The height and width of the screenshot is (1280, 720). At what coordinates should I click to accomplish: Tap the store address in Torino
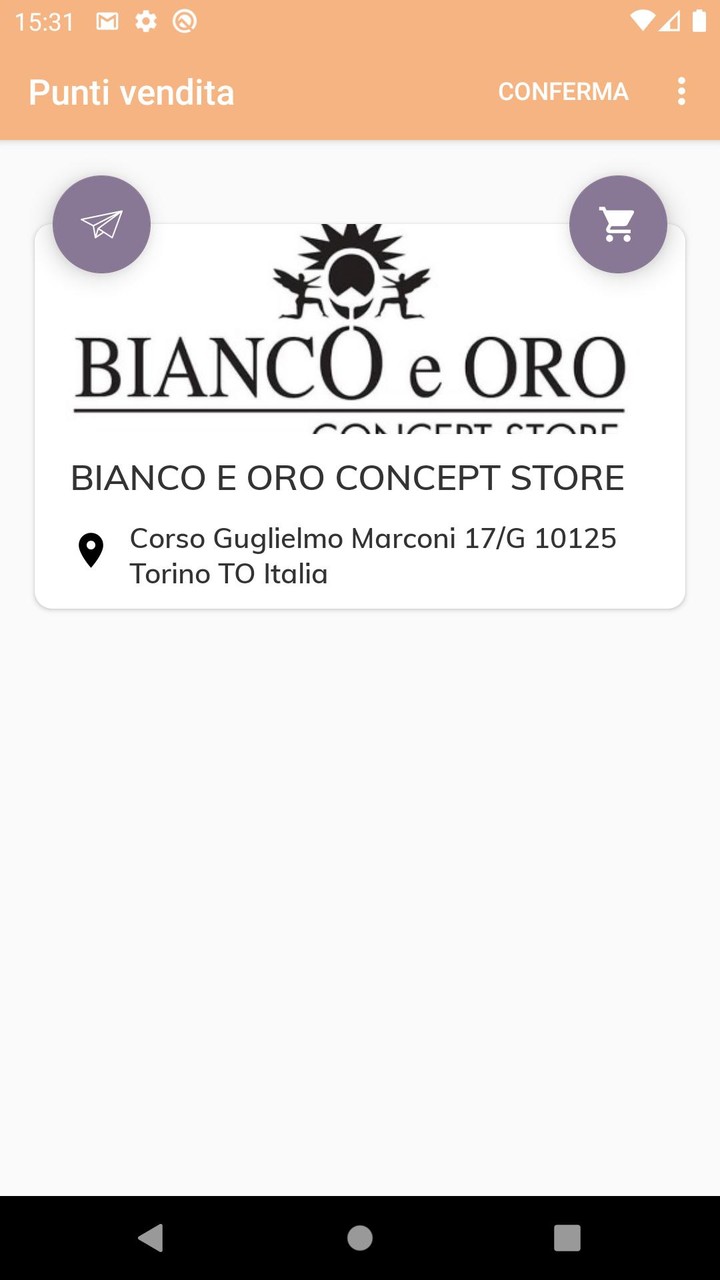click(x=373, y=556)
